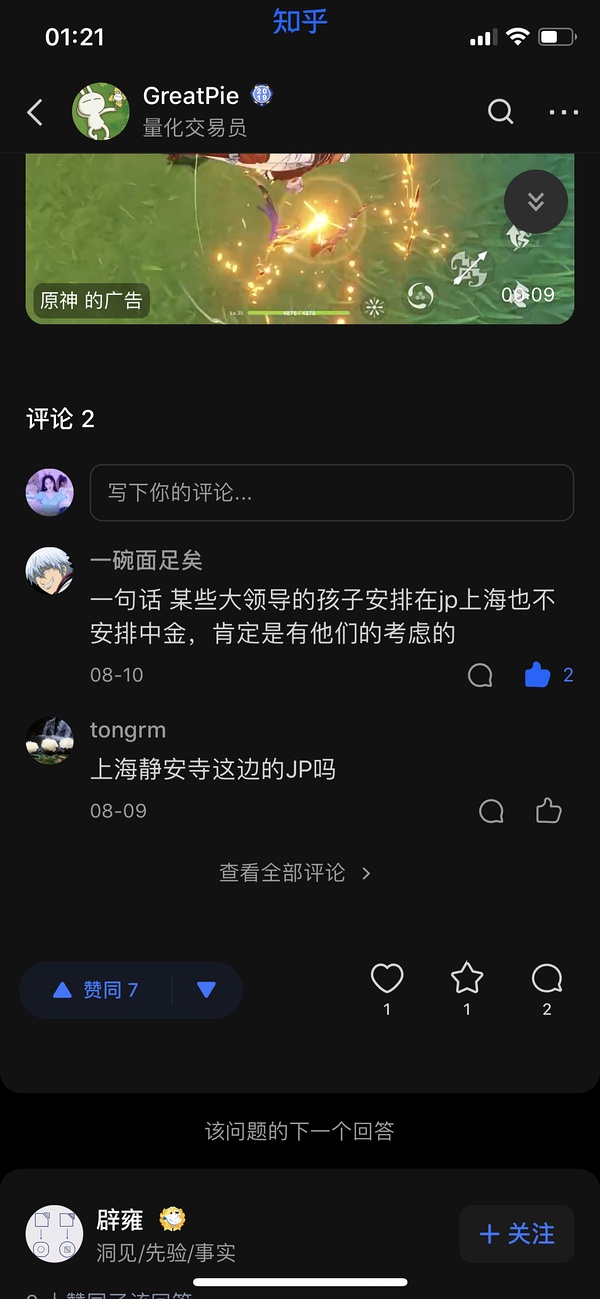The width and height of the screenshot is (600, 1299).
Task: Tap the 写下你的评论 comment field
Action: pos(331,492)
